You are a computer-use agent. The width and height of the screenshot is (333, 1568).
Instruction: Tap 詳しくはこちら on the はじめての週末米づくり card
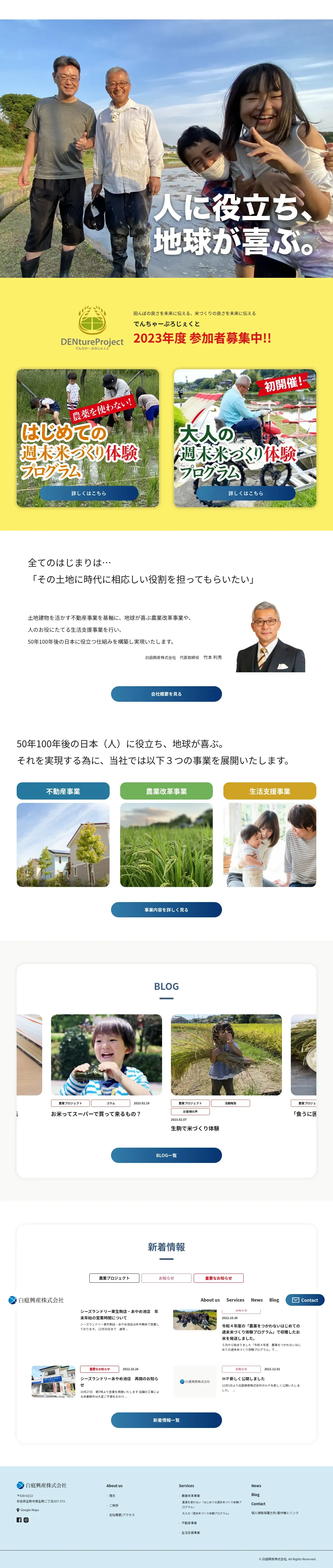click(x=89, y=493)
